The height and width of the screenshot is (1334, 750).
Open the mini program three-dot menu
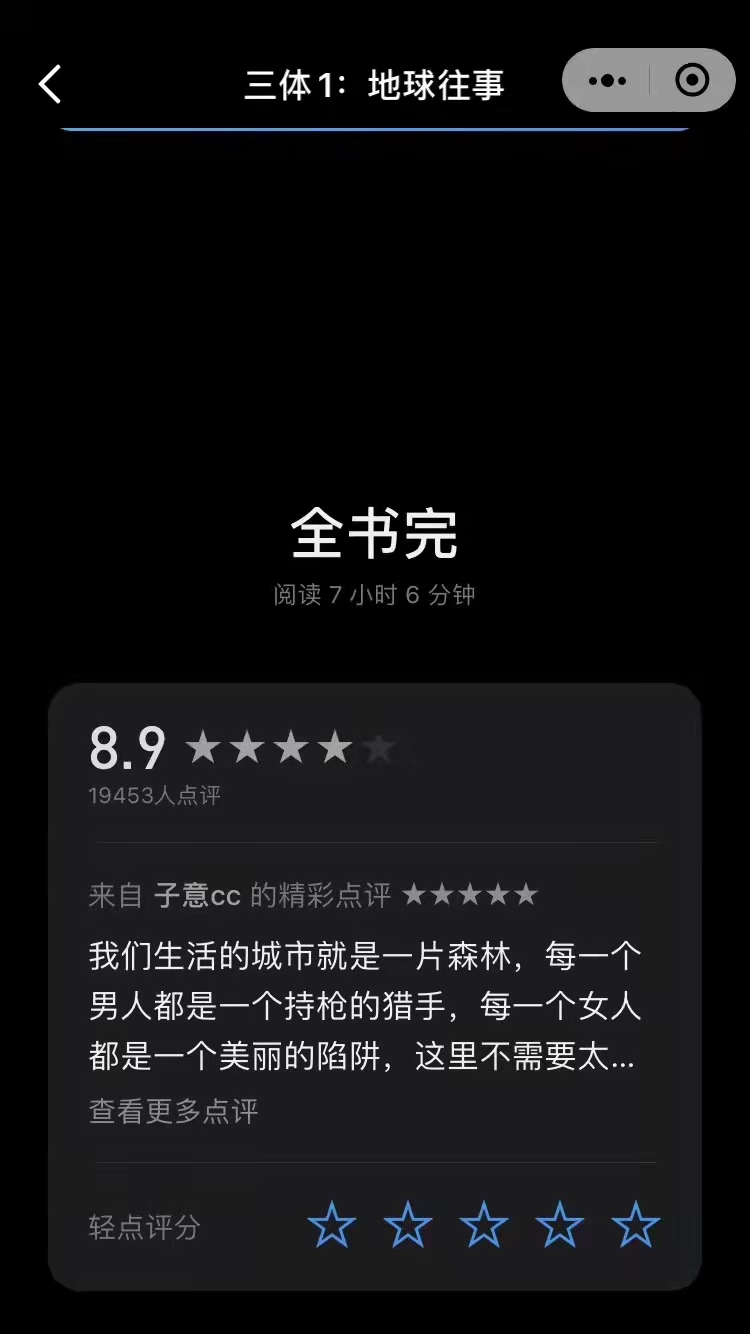607,81
